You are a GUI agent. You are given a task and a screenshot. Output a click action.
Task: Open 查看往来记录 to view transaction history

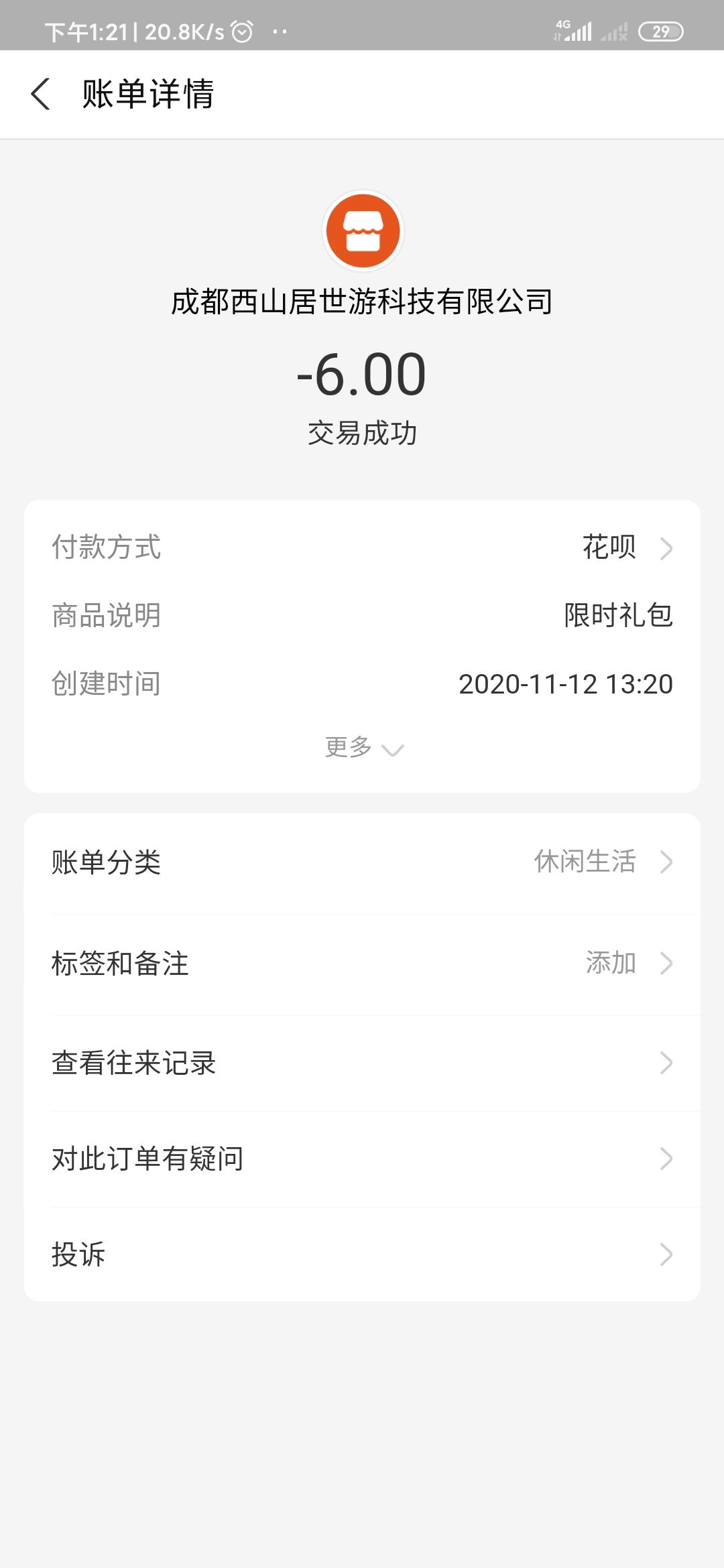[x=362, y=1061]
